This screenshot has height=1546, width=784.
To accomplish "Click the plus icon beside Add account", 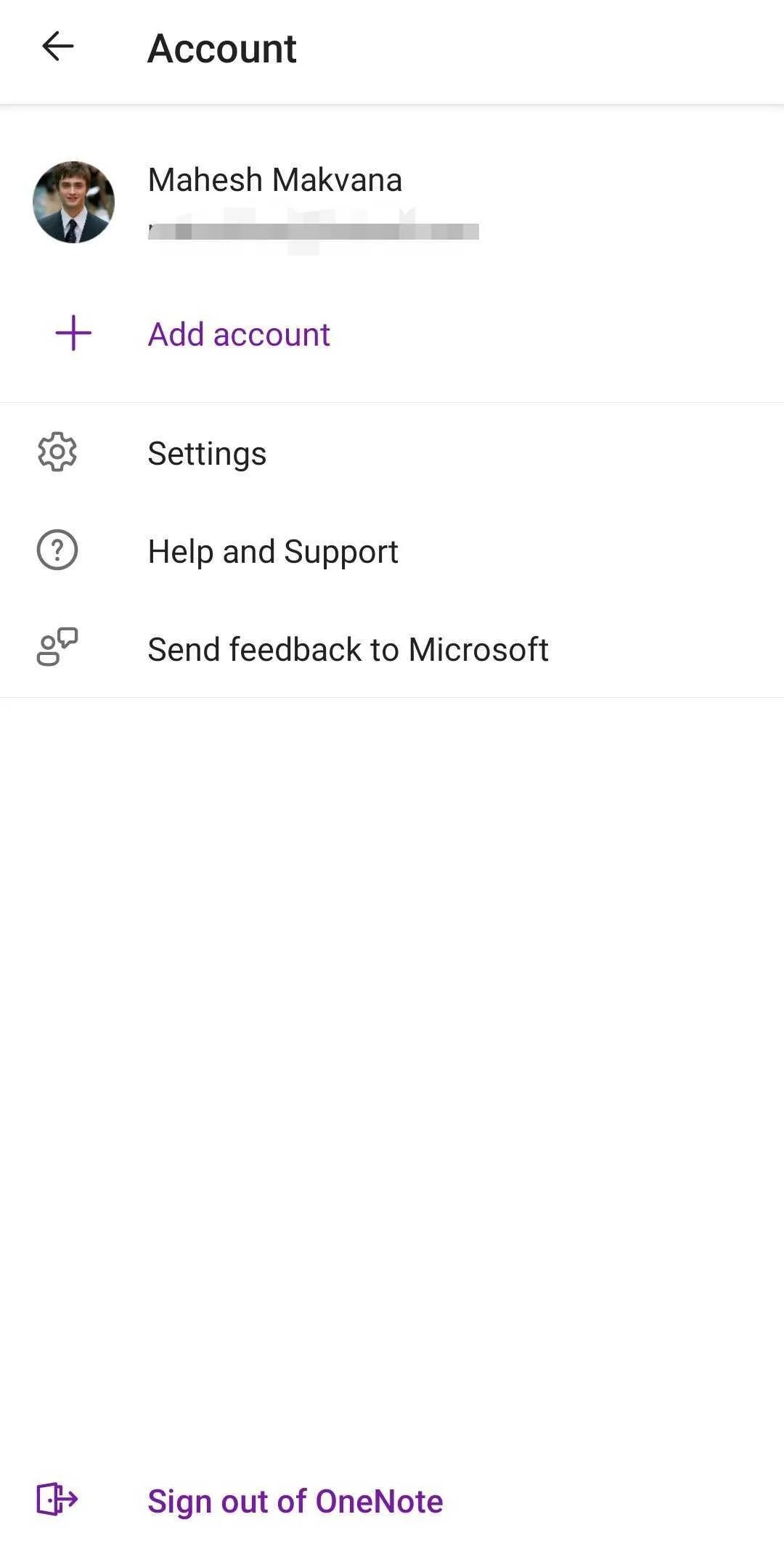I will point(72,334).
